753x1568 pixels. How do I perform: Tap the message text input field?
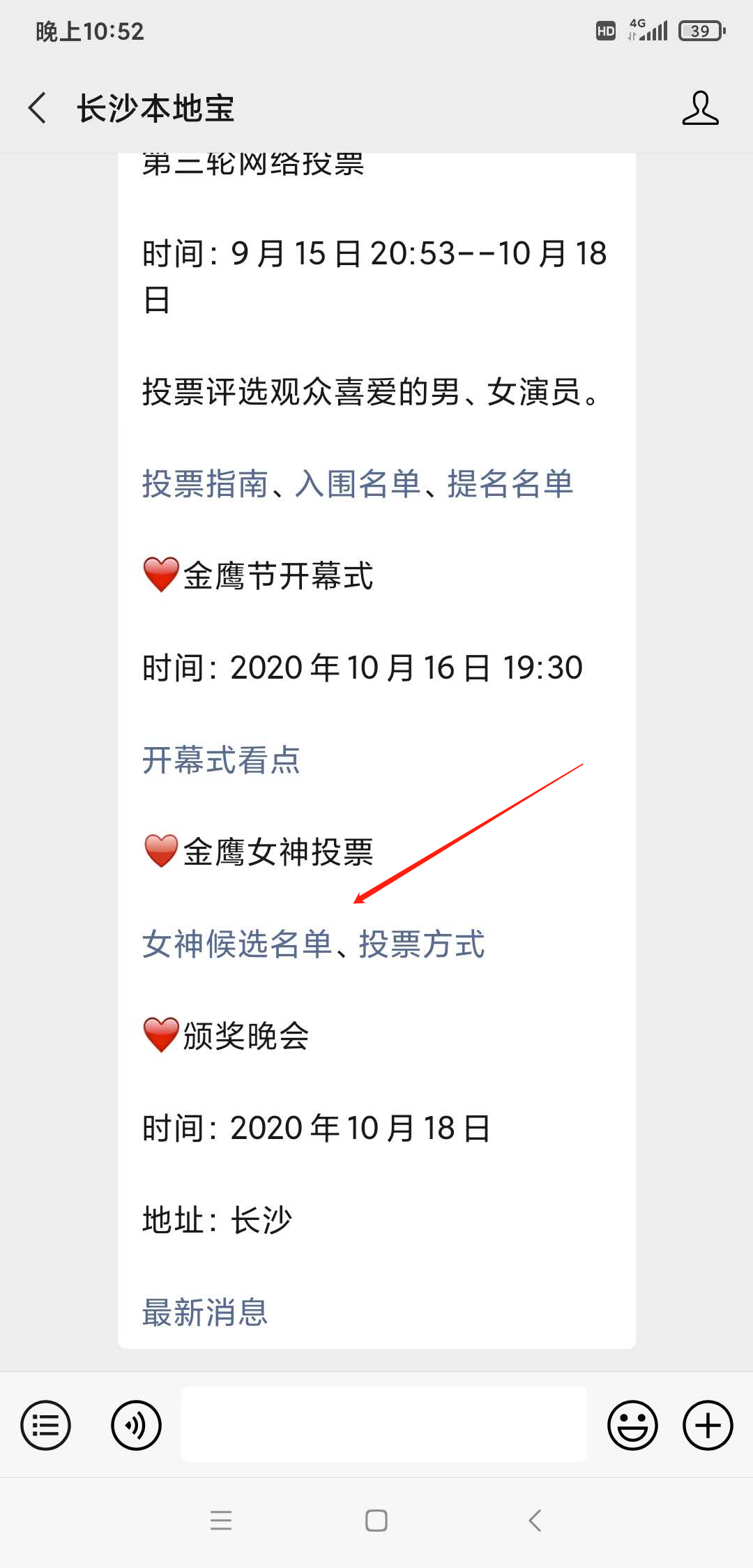(x=383, y=1426)
